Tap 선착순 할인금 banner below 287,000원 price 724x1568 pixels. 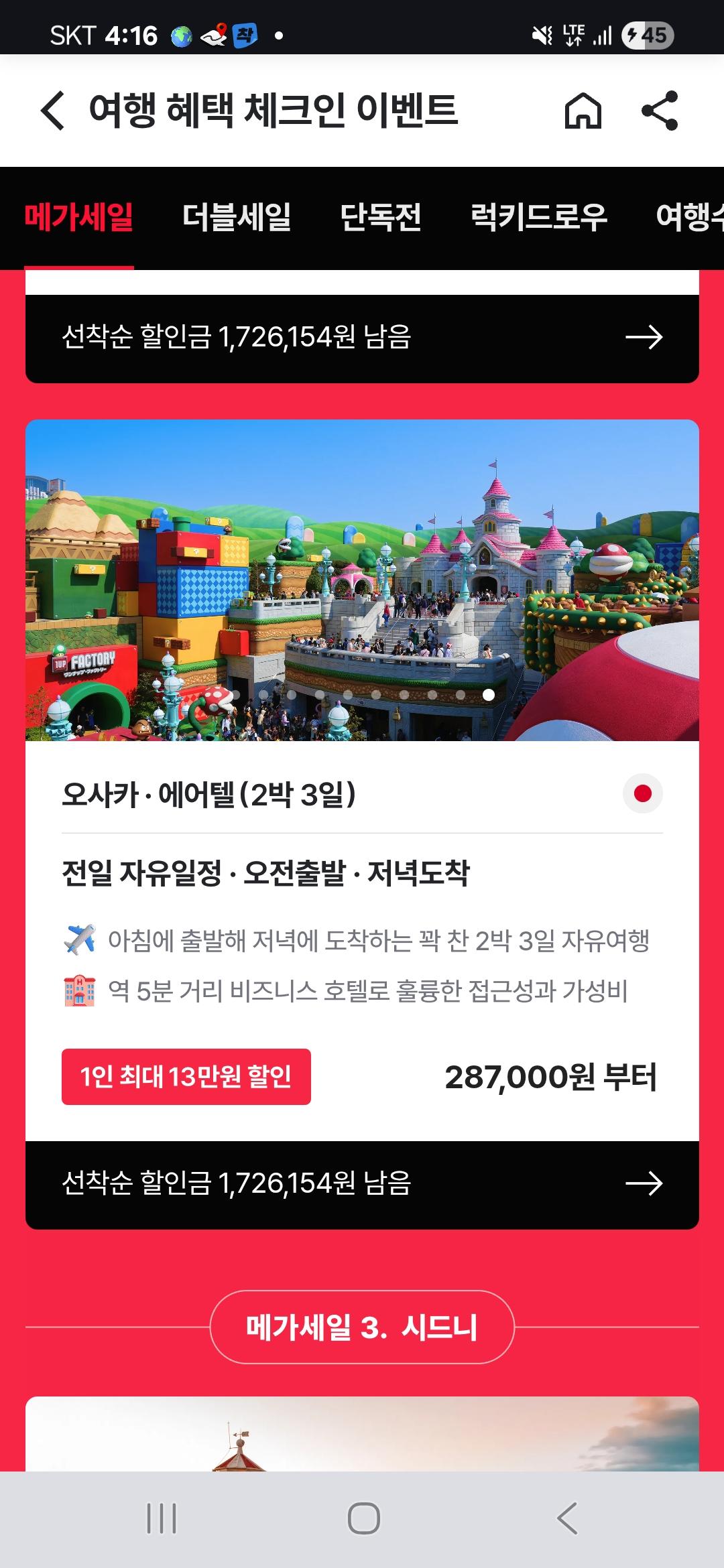[x=362, y=1184]
